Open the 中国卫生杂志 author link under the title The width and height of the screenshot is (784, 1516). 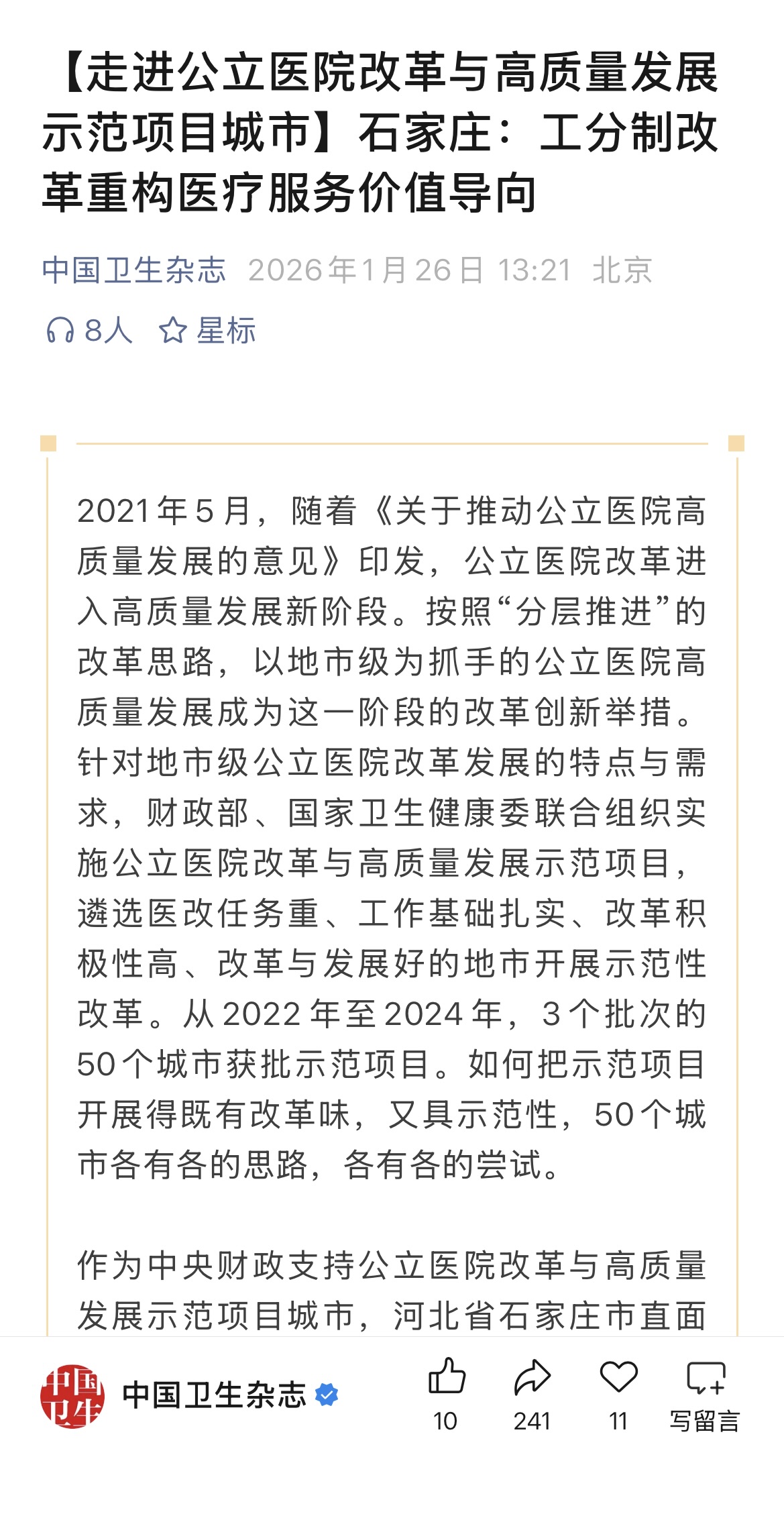[x=133, y=270]
